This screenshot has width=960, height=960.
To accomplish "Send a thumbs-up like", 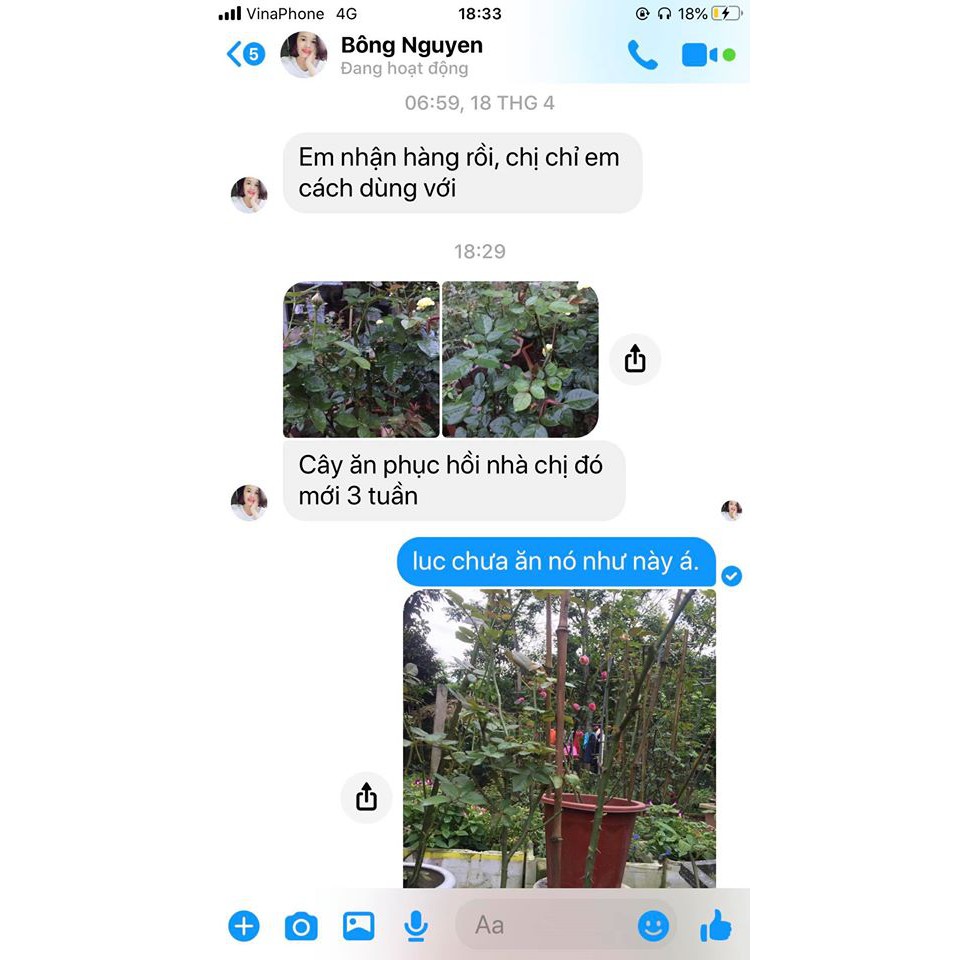I will [716, 926].
